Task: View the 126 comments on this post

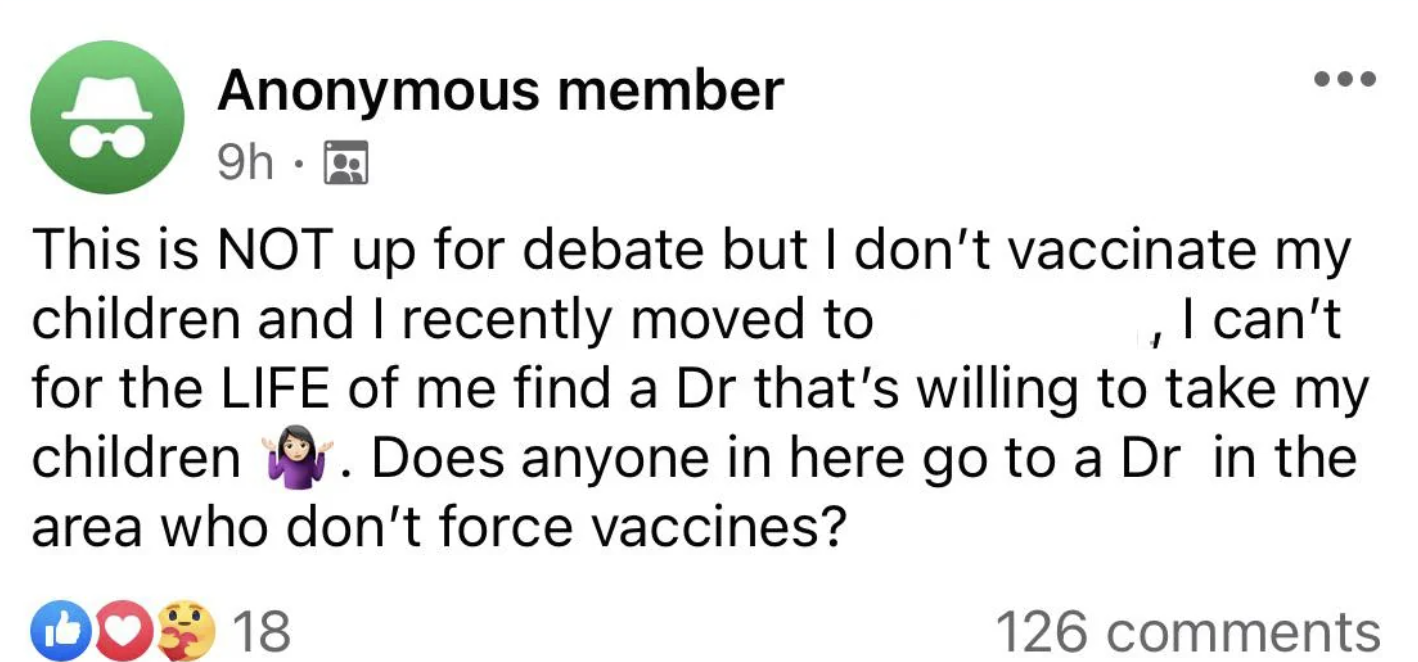Action: [x=1187, y=631]
